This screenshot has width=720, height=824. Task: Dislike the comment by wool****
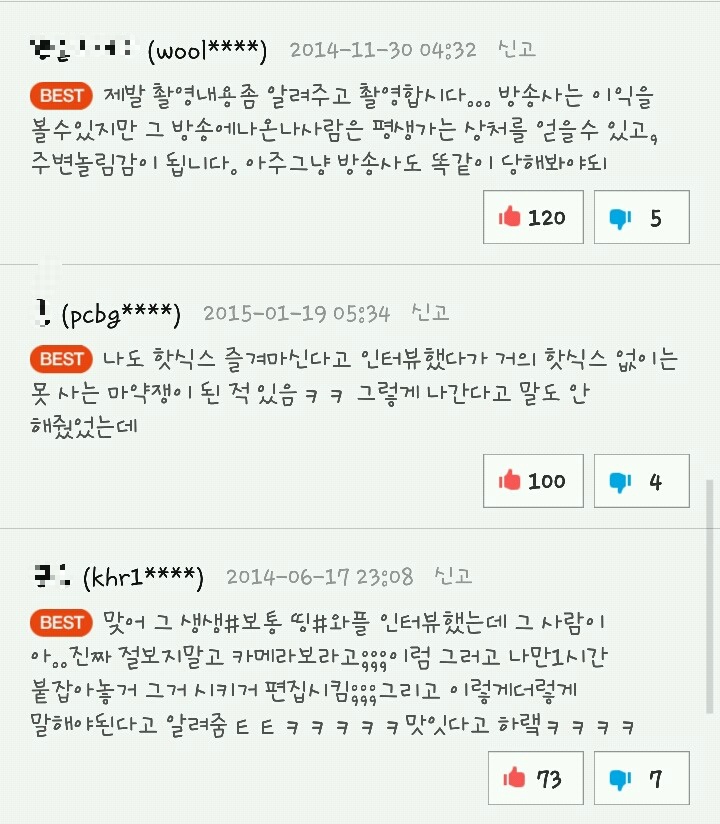tap(641, 217)
